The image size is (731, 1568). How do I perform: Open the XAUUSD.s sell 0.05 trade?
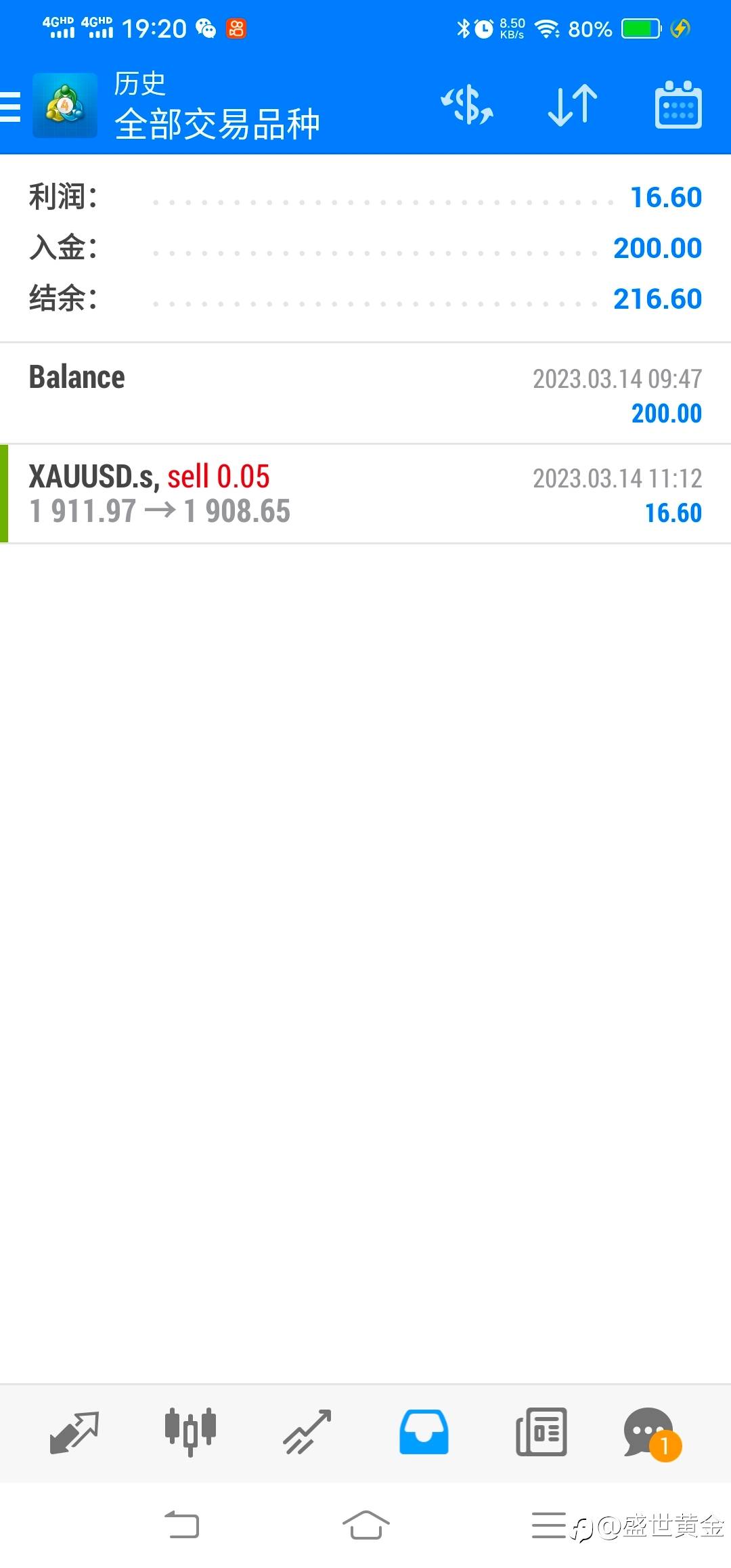tap(365, 494)
